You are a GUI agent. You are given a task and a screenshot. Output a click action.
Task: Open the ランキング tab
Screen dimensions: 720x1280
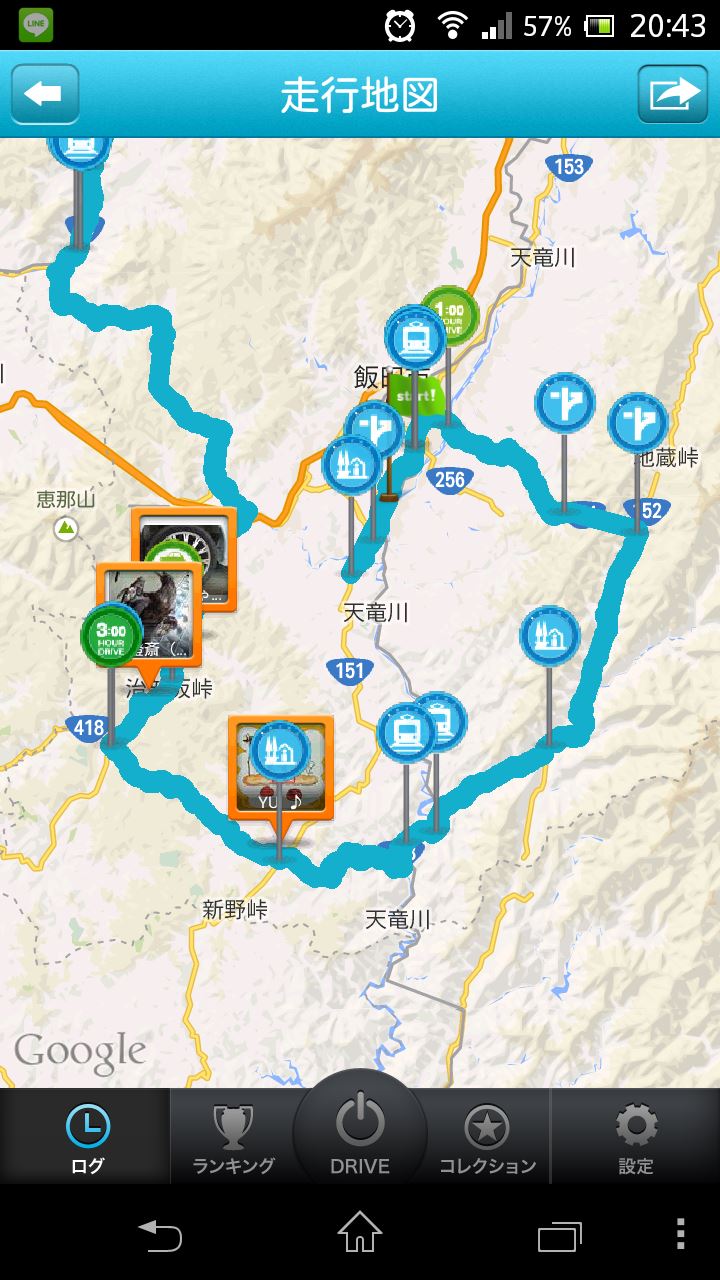pyautogui.click(x=233, y=1137)
